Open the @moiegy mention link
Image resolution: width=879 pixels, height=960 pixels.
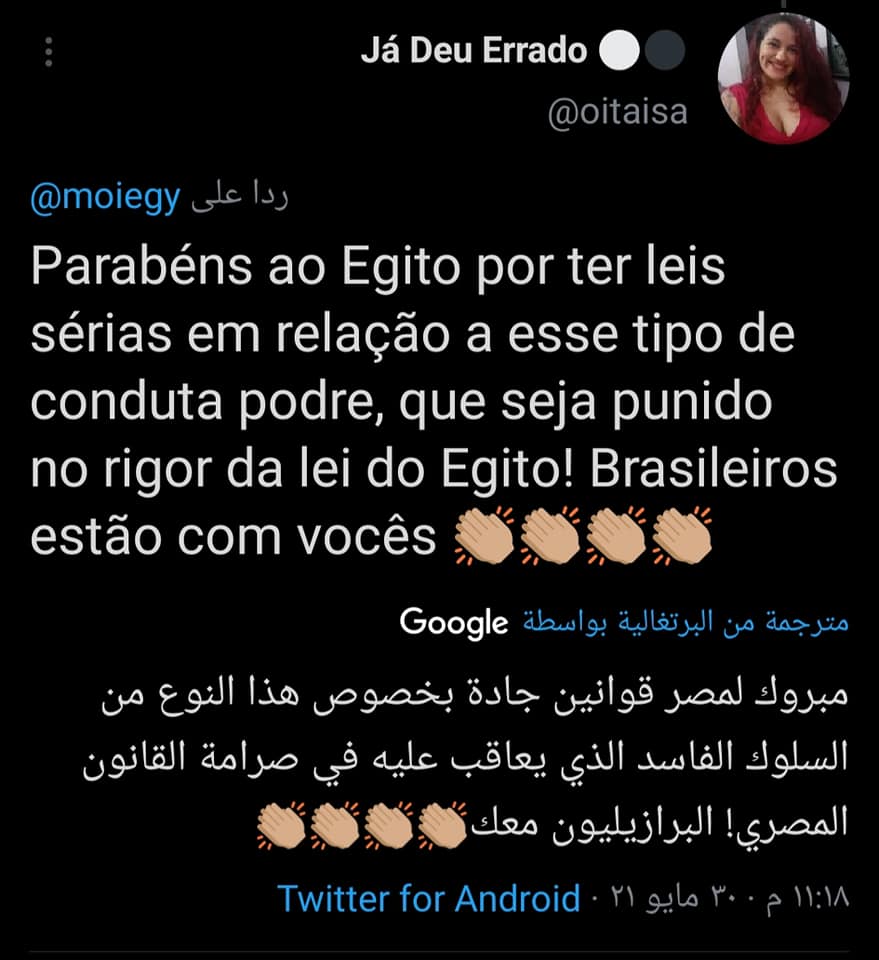point(104,198)
